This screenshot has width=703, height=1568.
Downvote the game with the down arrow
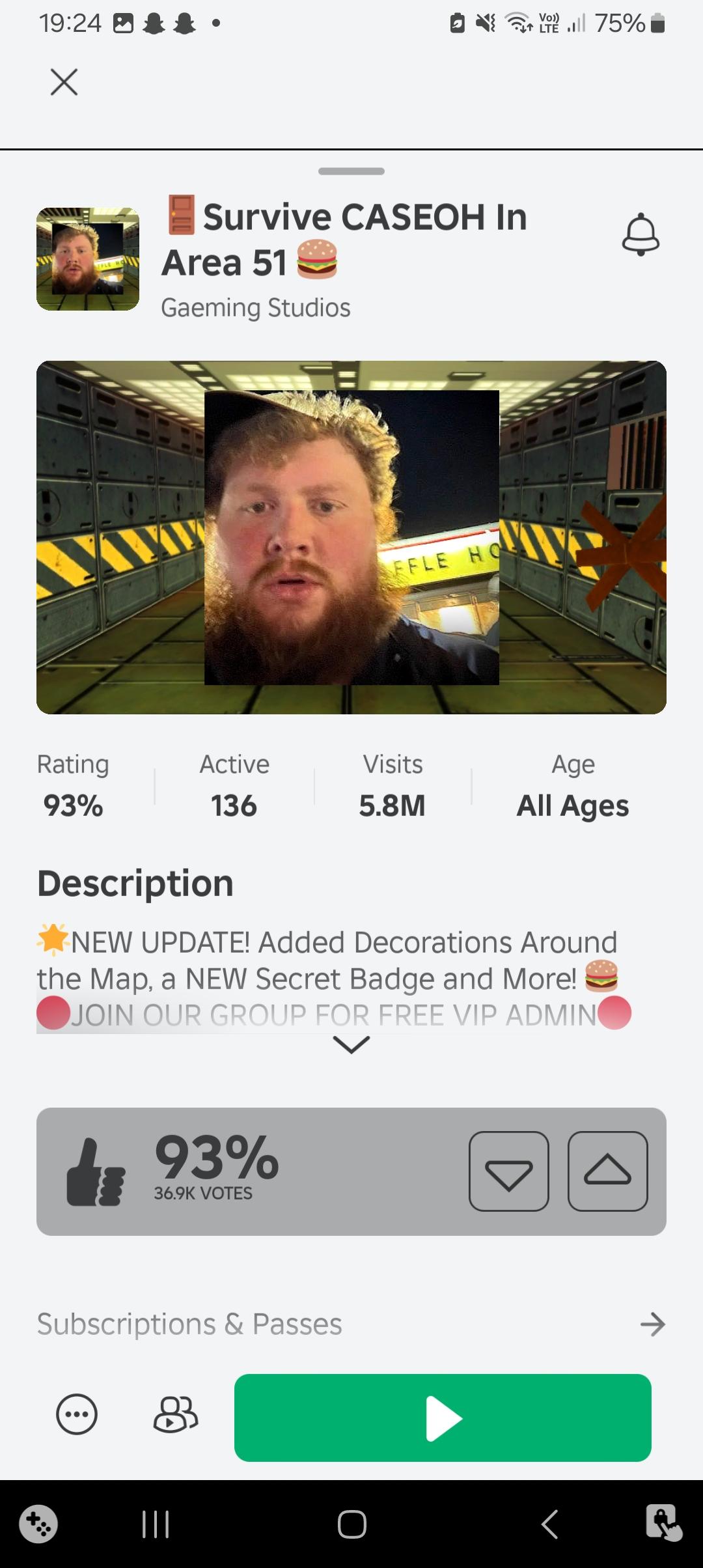[x=509, y=1170]
